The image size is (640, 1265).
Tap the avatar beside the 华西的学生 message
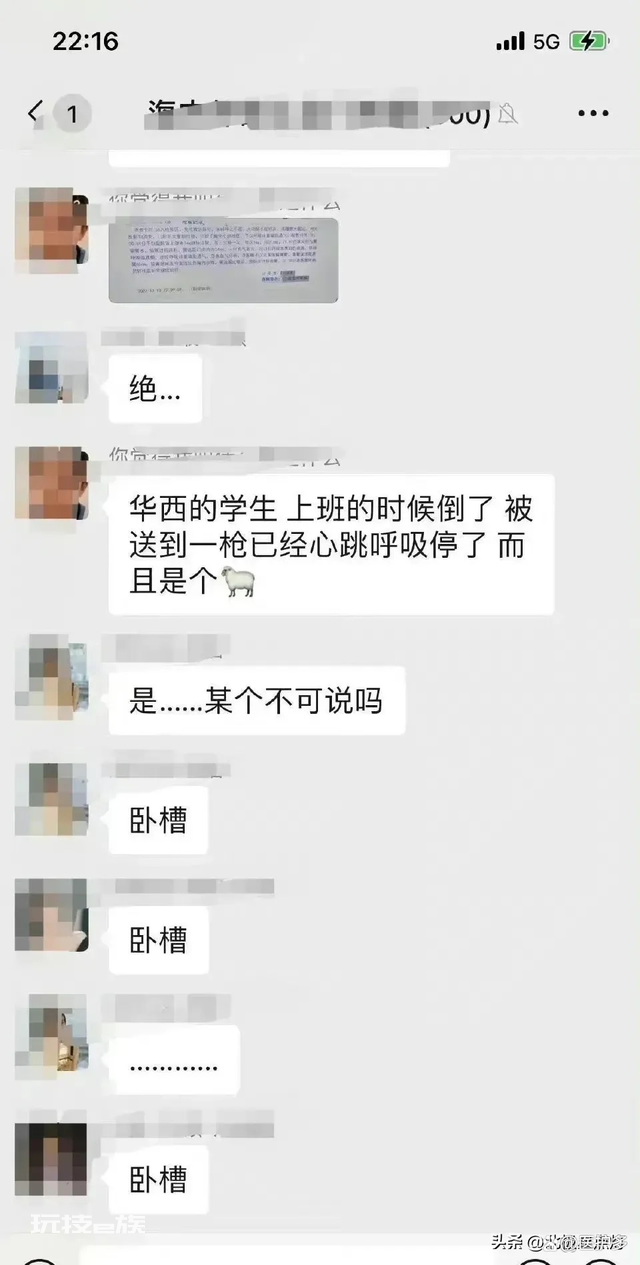coord(51,483)
